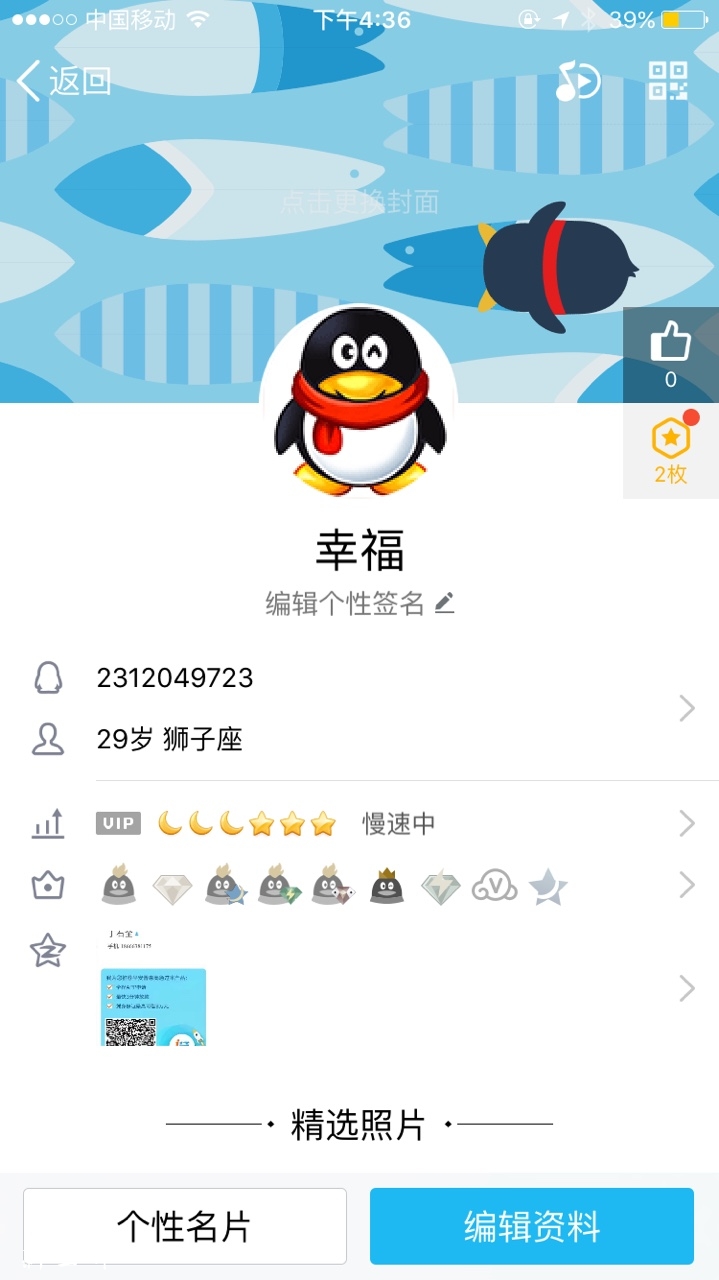Edit signature via 编辑个性签名
The image size is (719, 1280).
pyautogui.click(x=359, y=603)
